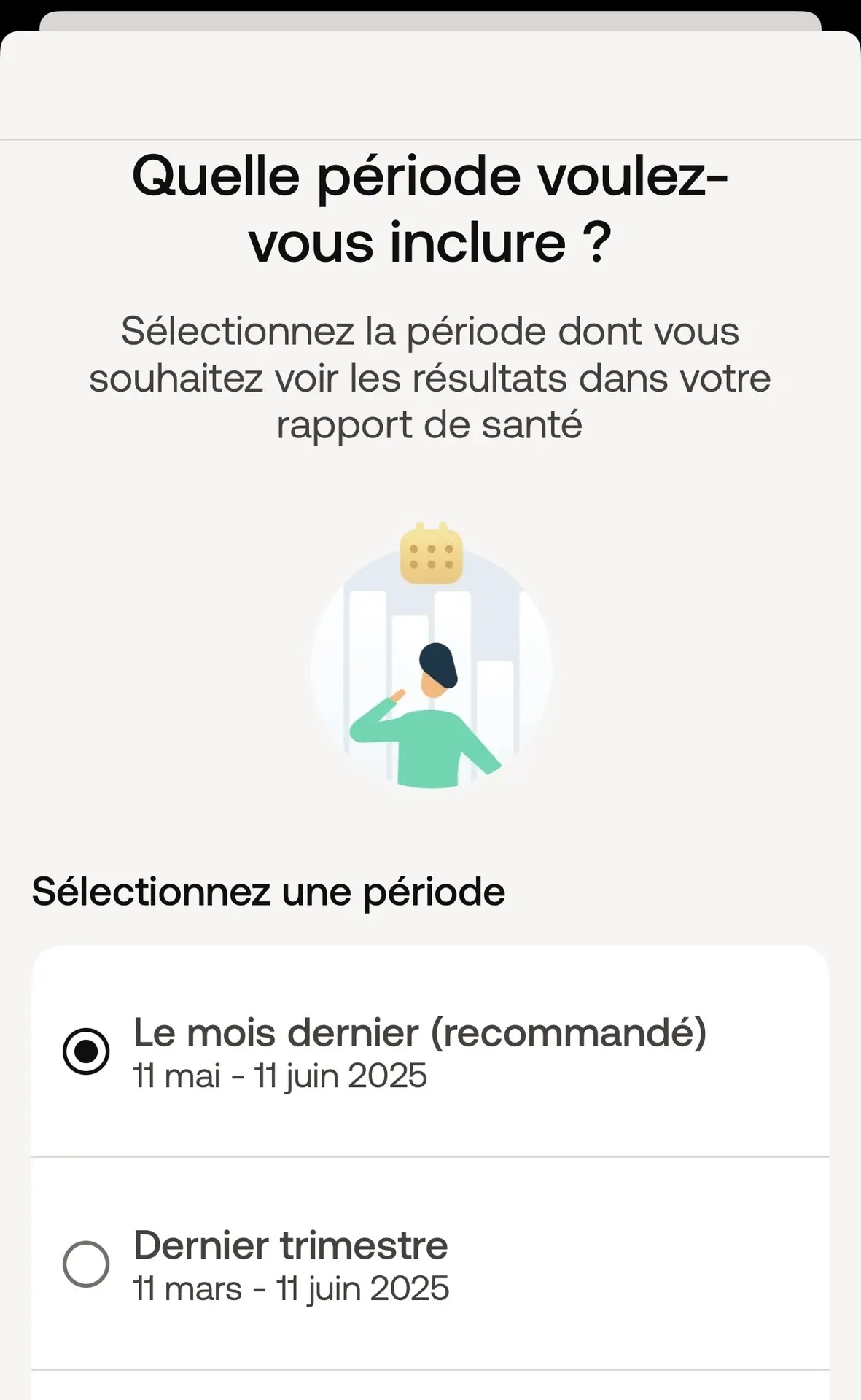Click the Sélectionnez une période heading
This screenshot has width=861, height=1400.
[x=270, y=892]
